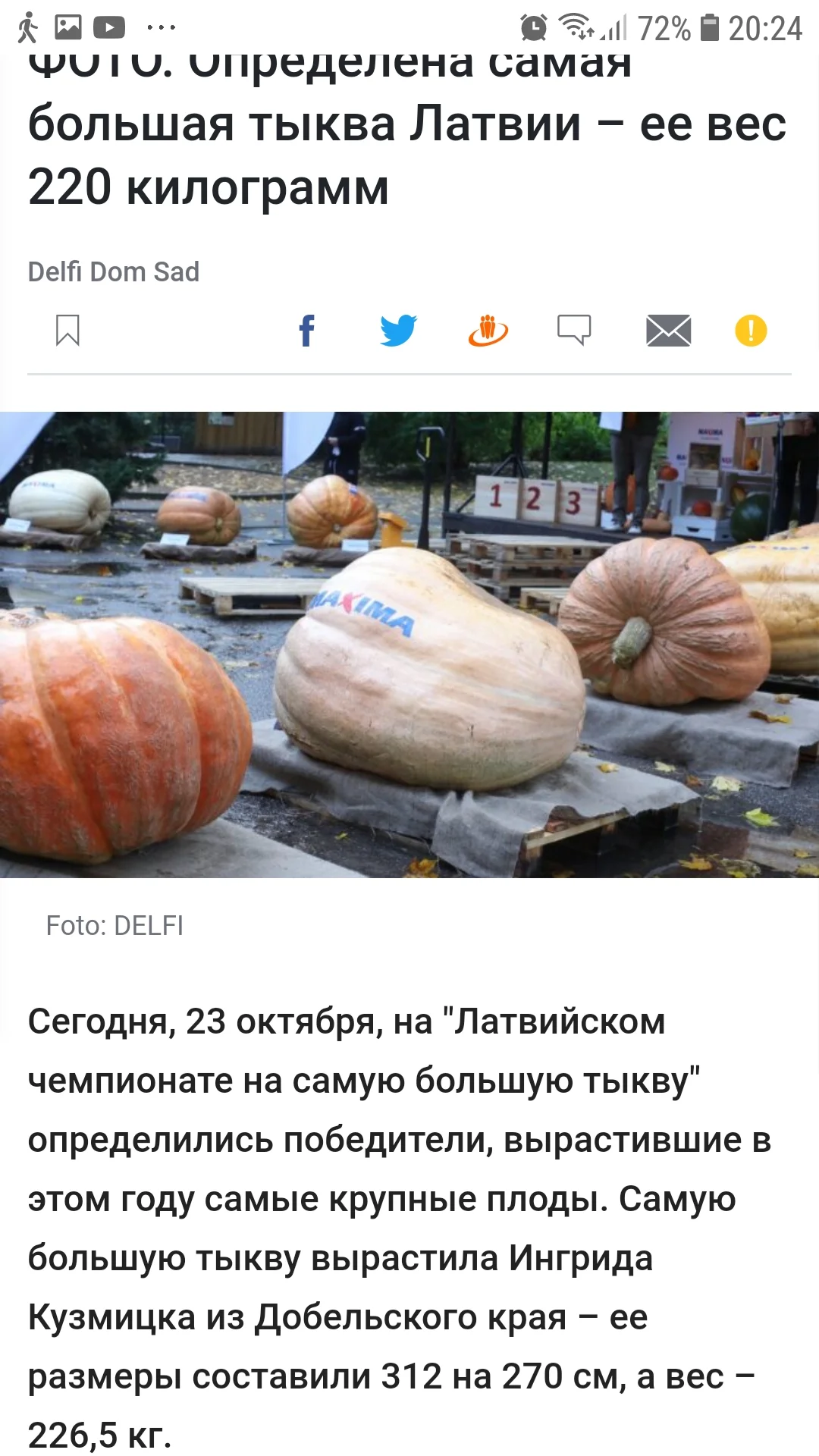Viewport: 819px width, 1456px height.
Task: Tap the Wi-Fi status indicator
Action: coord(574,25)
